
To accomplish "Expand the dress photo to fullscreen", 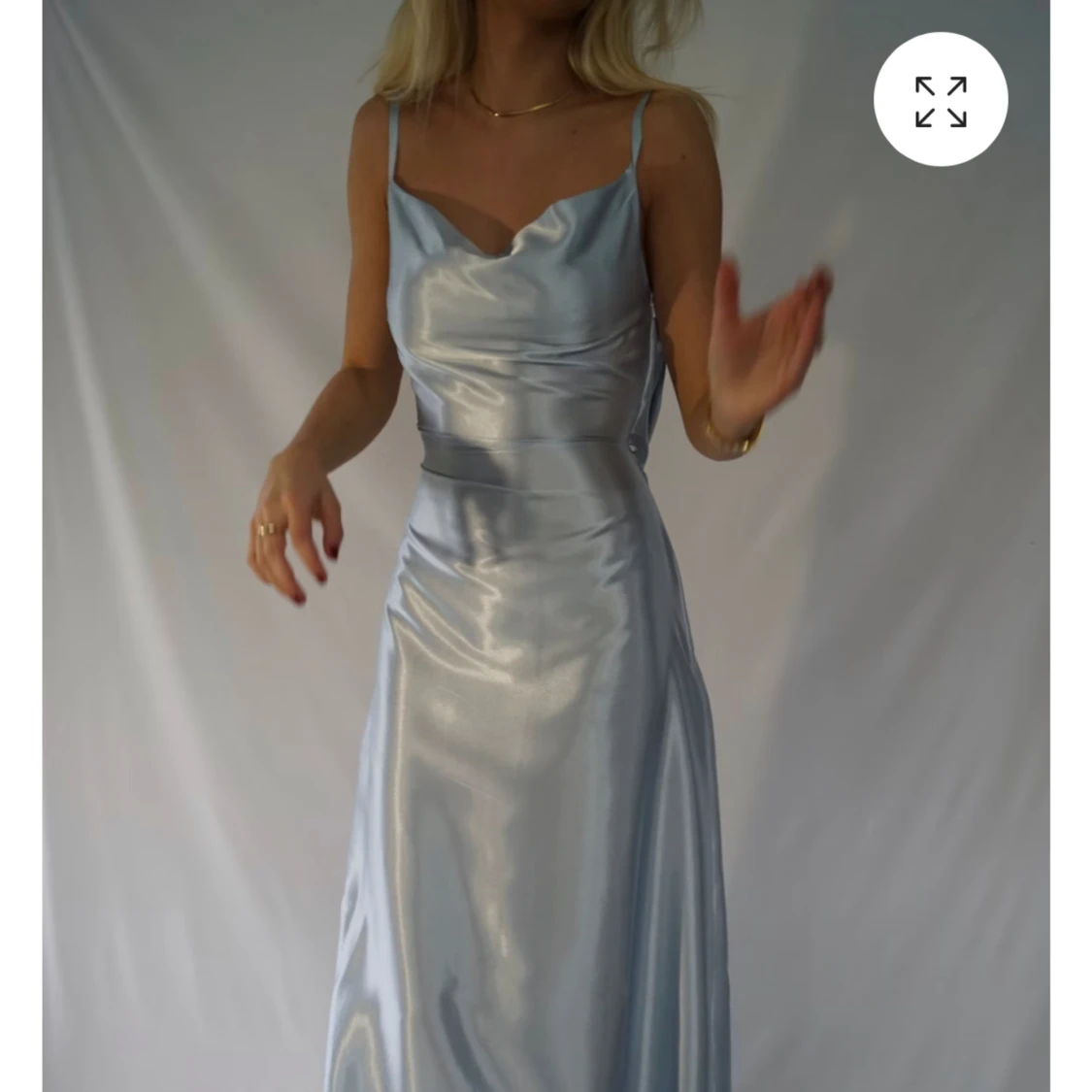I will (940, 101).
